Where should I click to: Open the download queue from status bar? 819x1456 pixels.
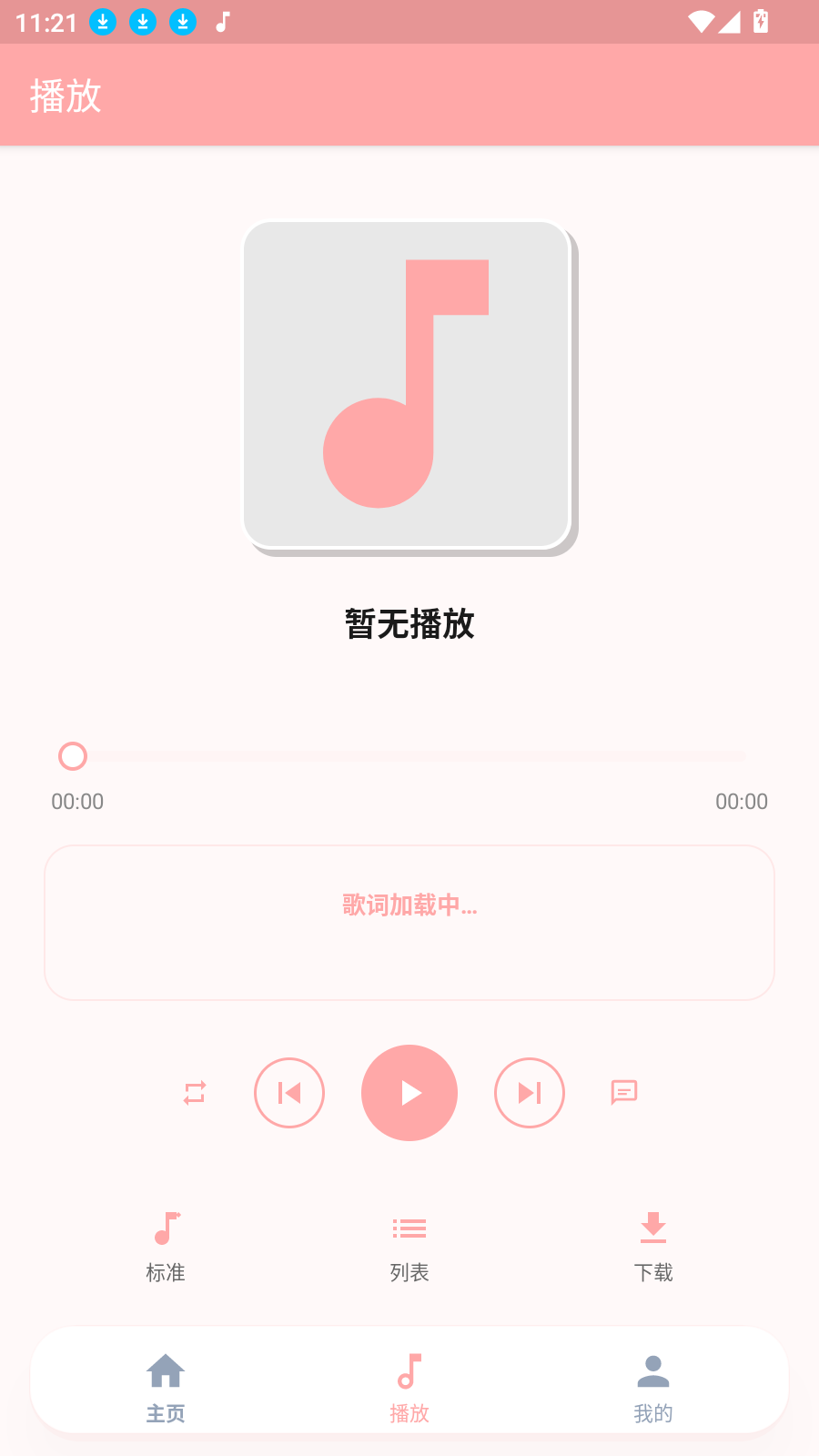(x=143, y=21)
